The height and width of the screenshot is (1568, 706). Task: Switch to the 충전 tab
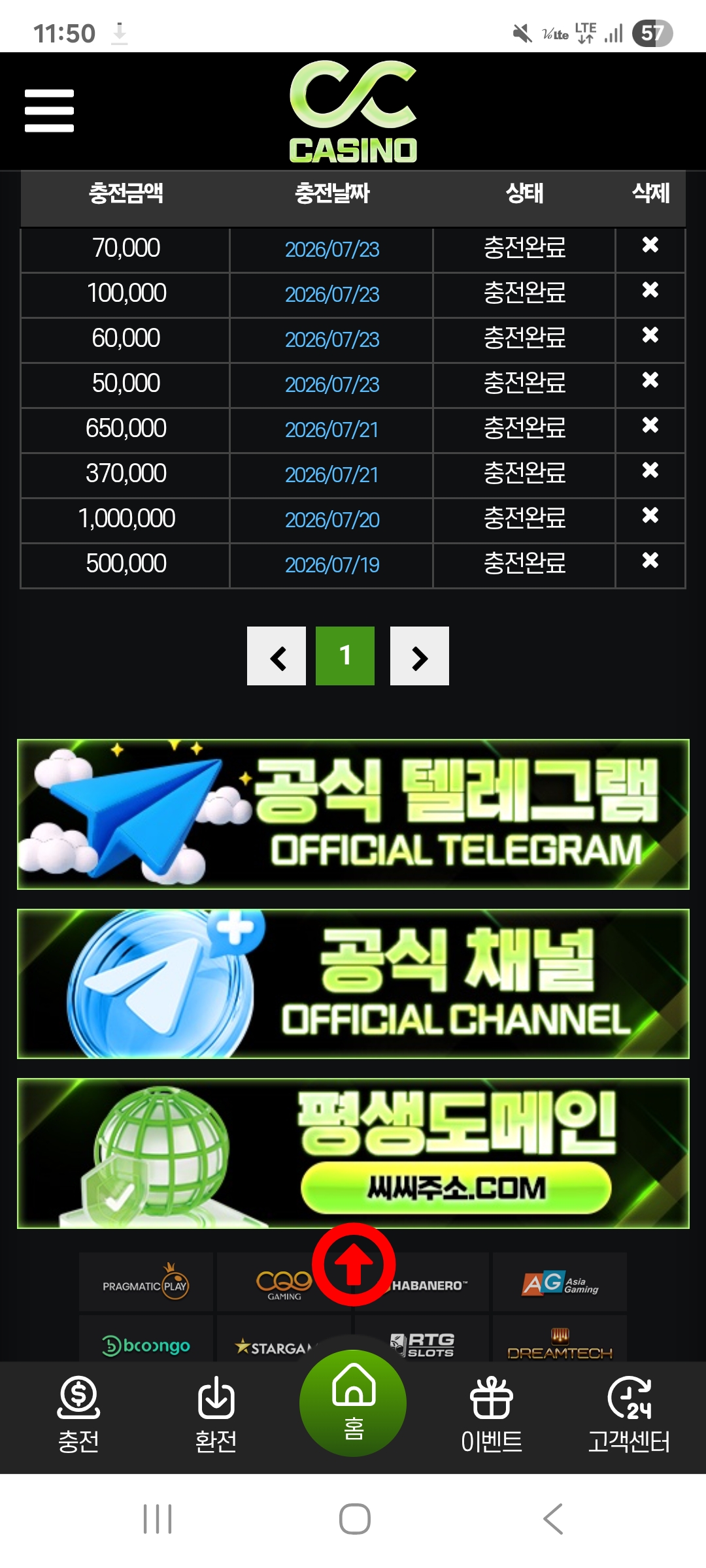pyautogui.click(x=78, y=1415)
